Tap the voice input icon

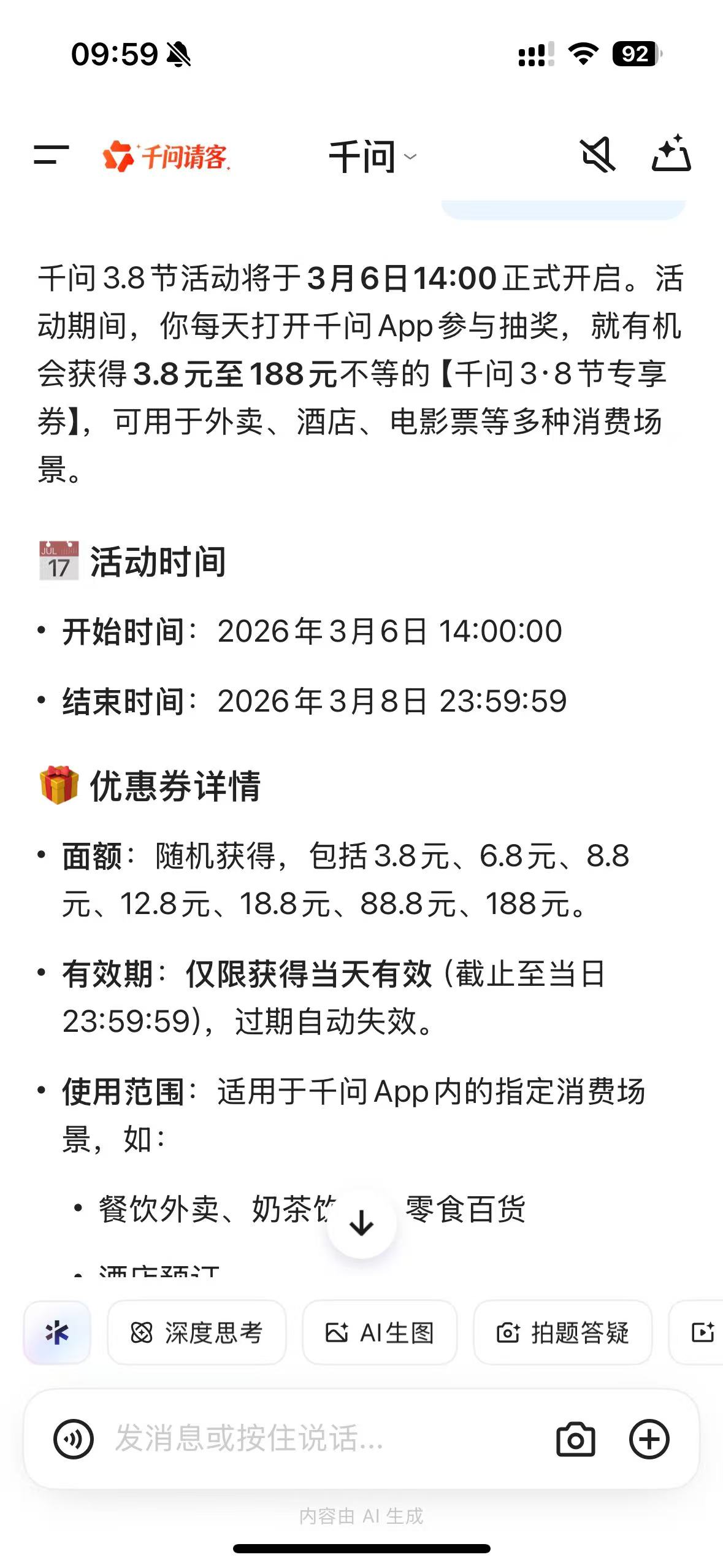(74, 1439)
